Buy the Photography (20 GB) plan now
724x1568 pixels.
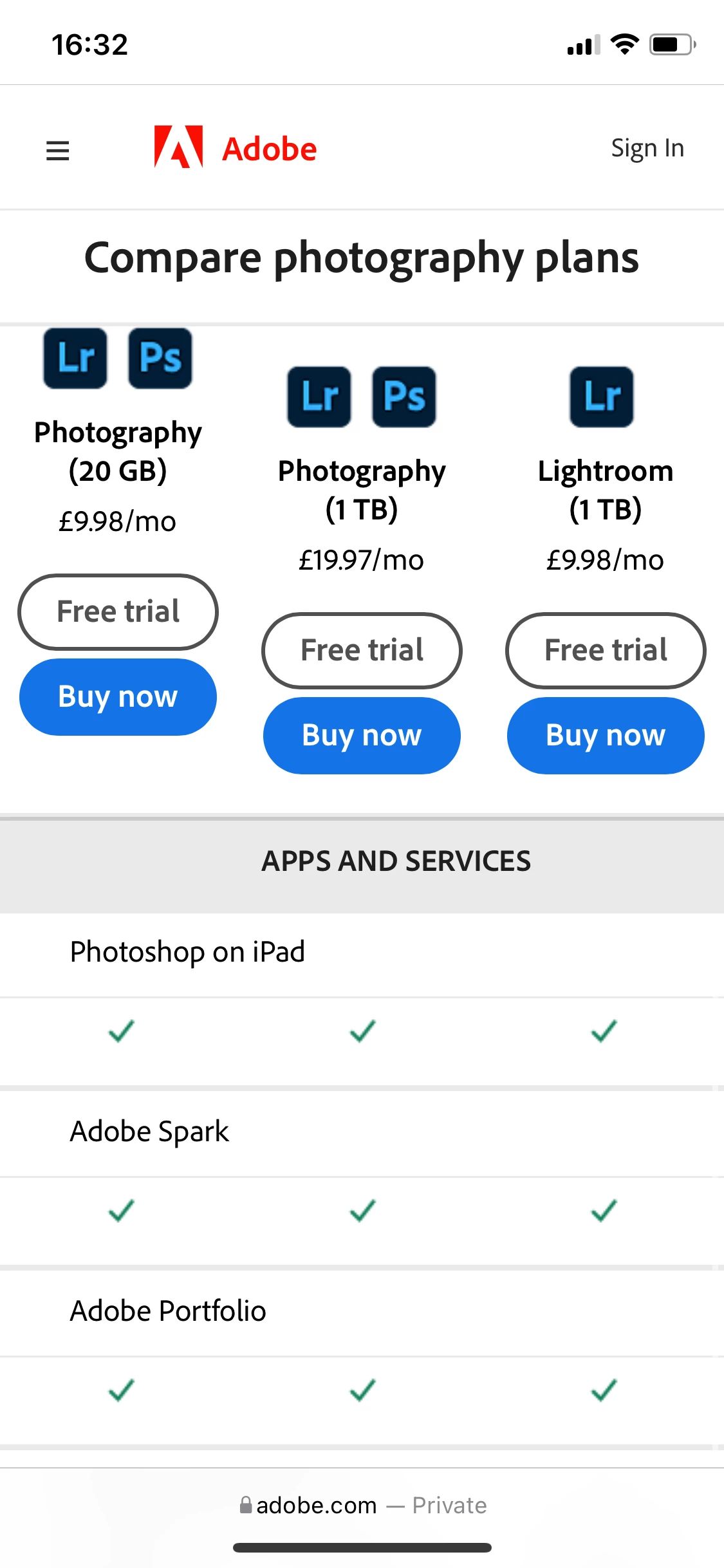pyautogui.click(x=118, y=696)
